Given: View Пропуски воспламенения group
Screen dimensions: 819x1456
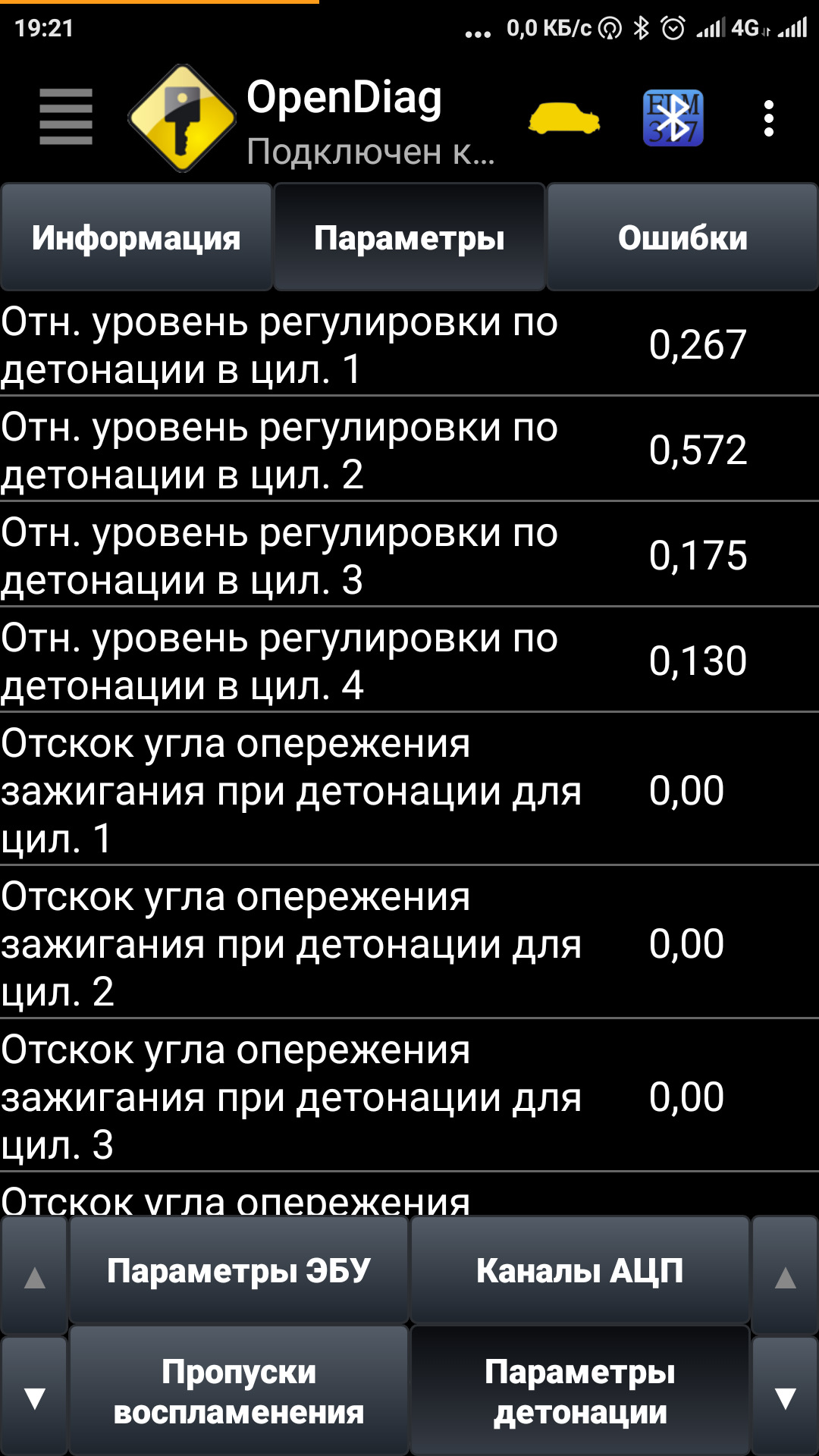Looking at the screenshot, I should pos(239,1392).
